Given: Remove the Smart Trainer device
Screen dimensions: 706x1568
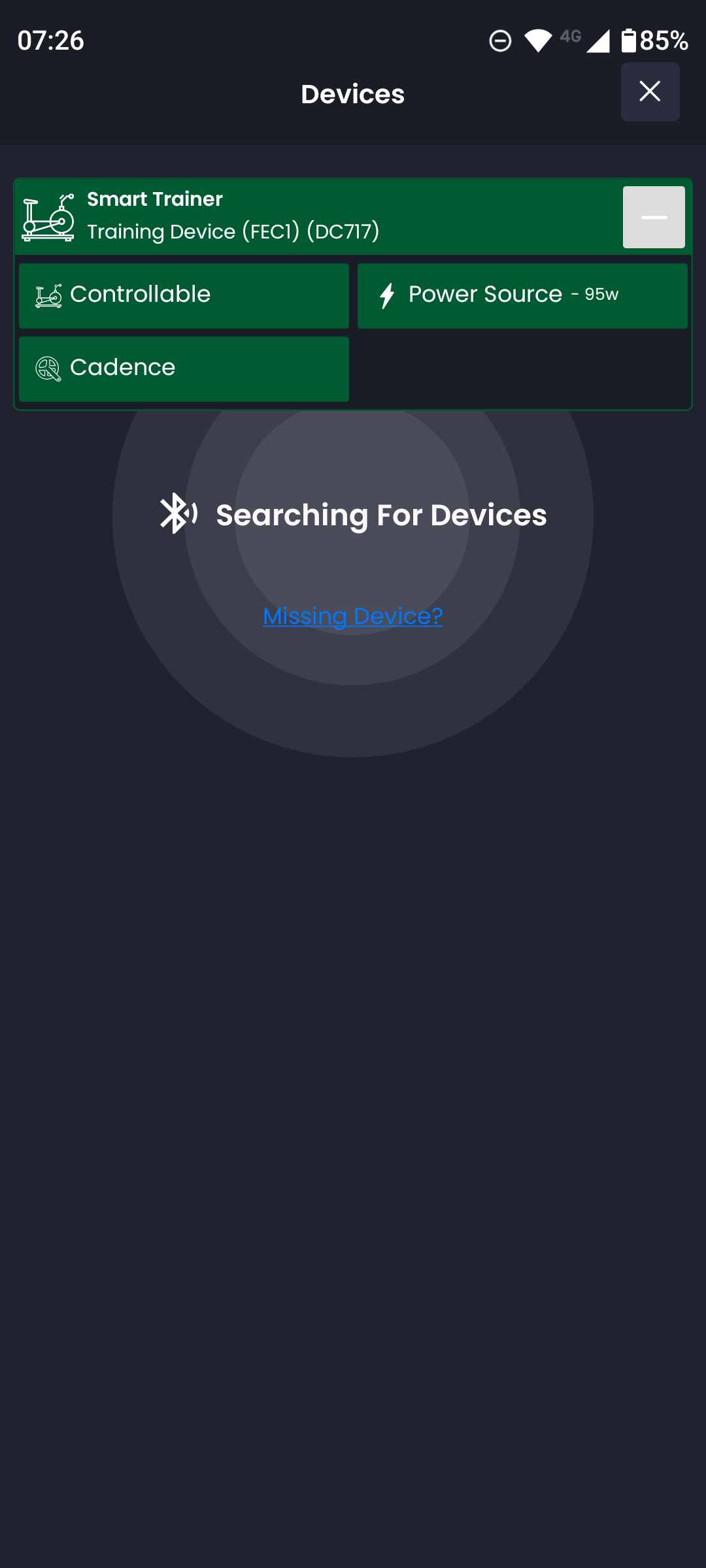Looking at the screenshot, I should click(x=654, y=218).
